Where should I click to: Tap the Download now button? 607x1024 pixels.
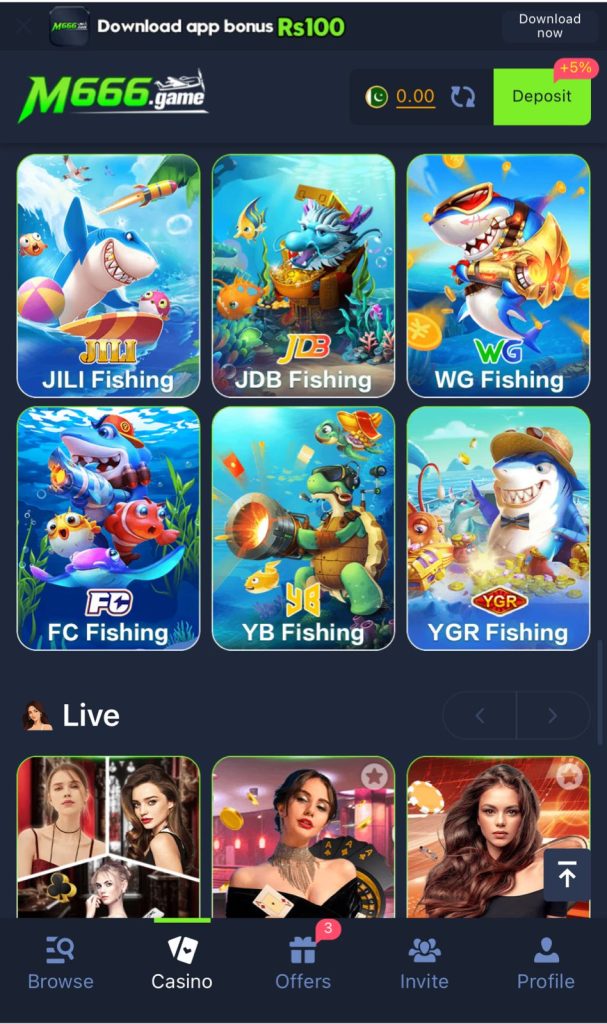tap(549, 26)
